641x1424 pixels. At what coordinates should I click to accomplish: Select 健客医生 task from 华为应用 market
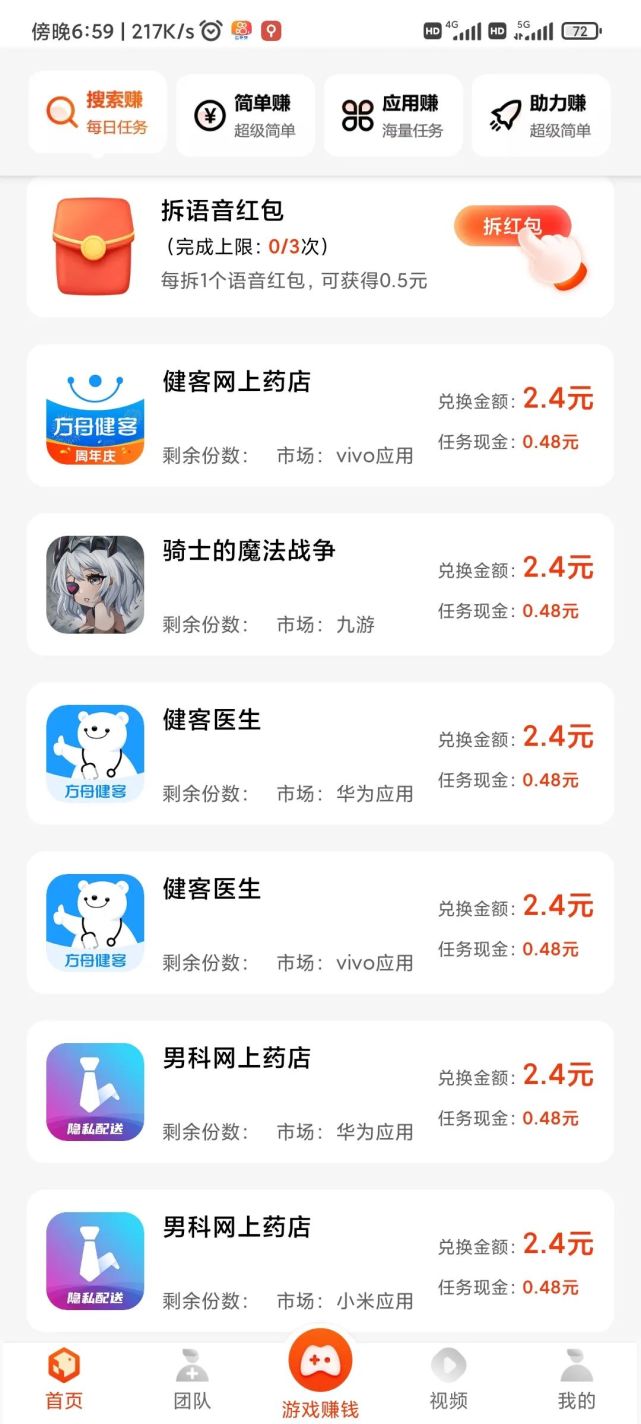coord(320,754)
